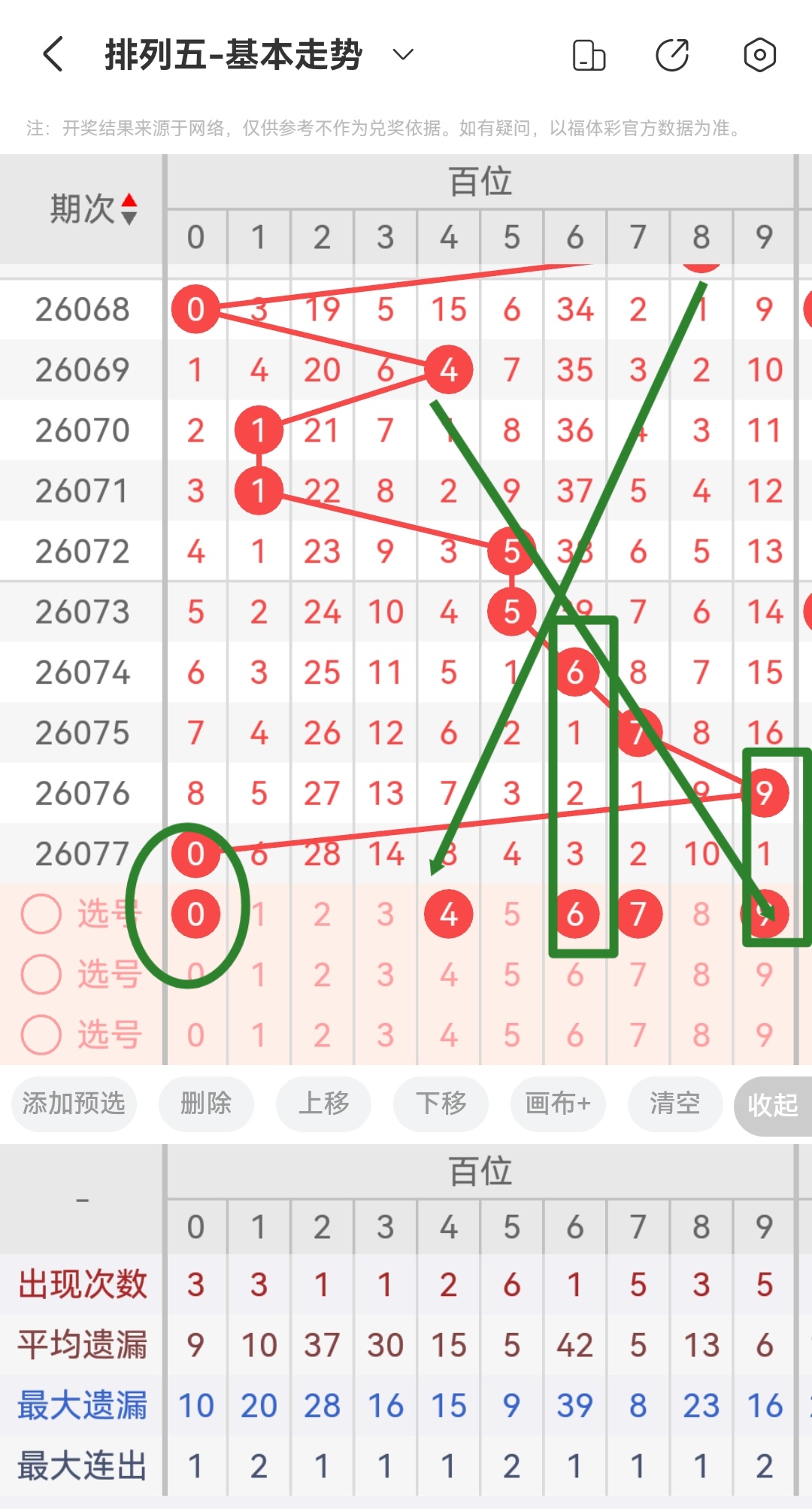The height and width of the screenshot is (1509, 812).
Task: Select the 画布+ drawing canvas tool
Action: (557, 1104)
